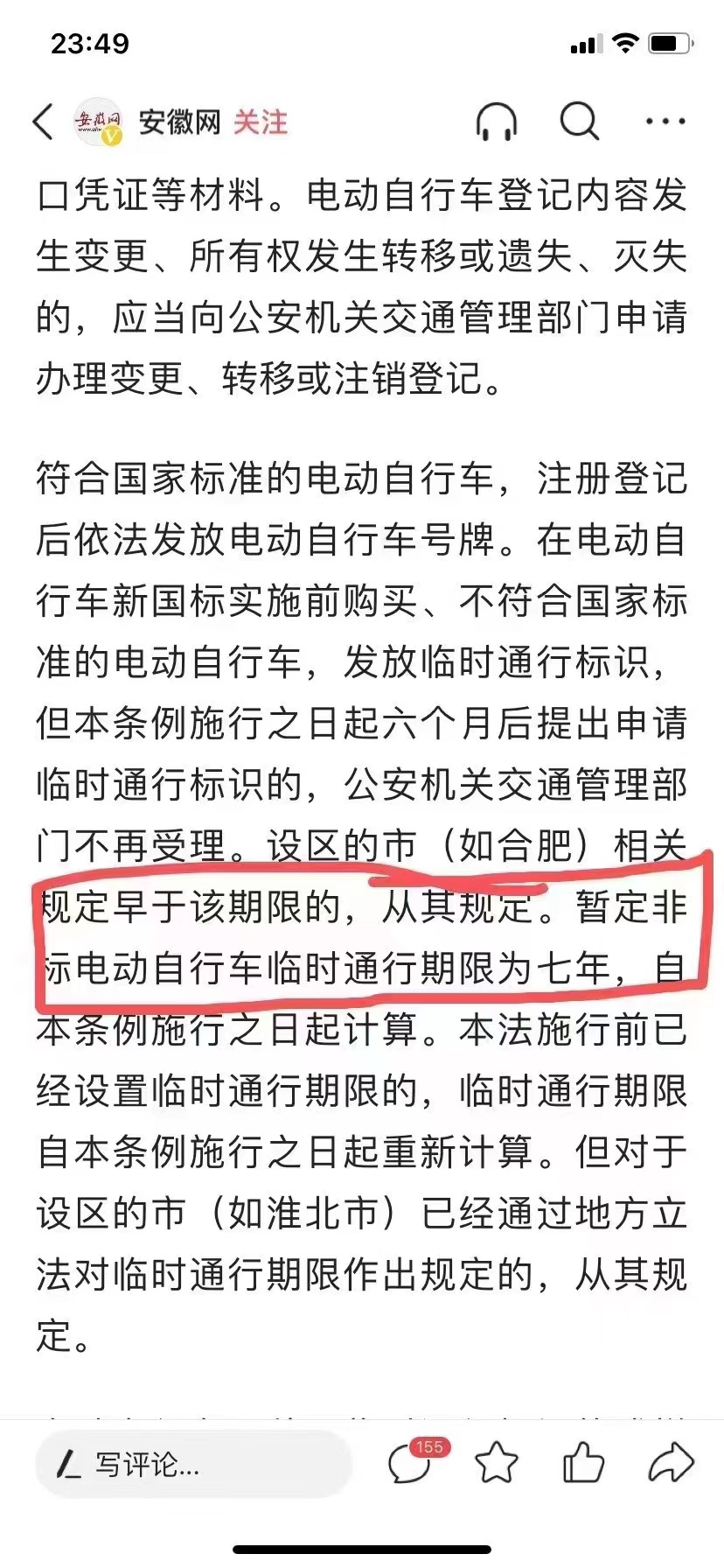Image resolution: width=724 pixels, height=1568 pixels.
Task: Go back to the previous page
Action: coord(43,122)
